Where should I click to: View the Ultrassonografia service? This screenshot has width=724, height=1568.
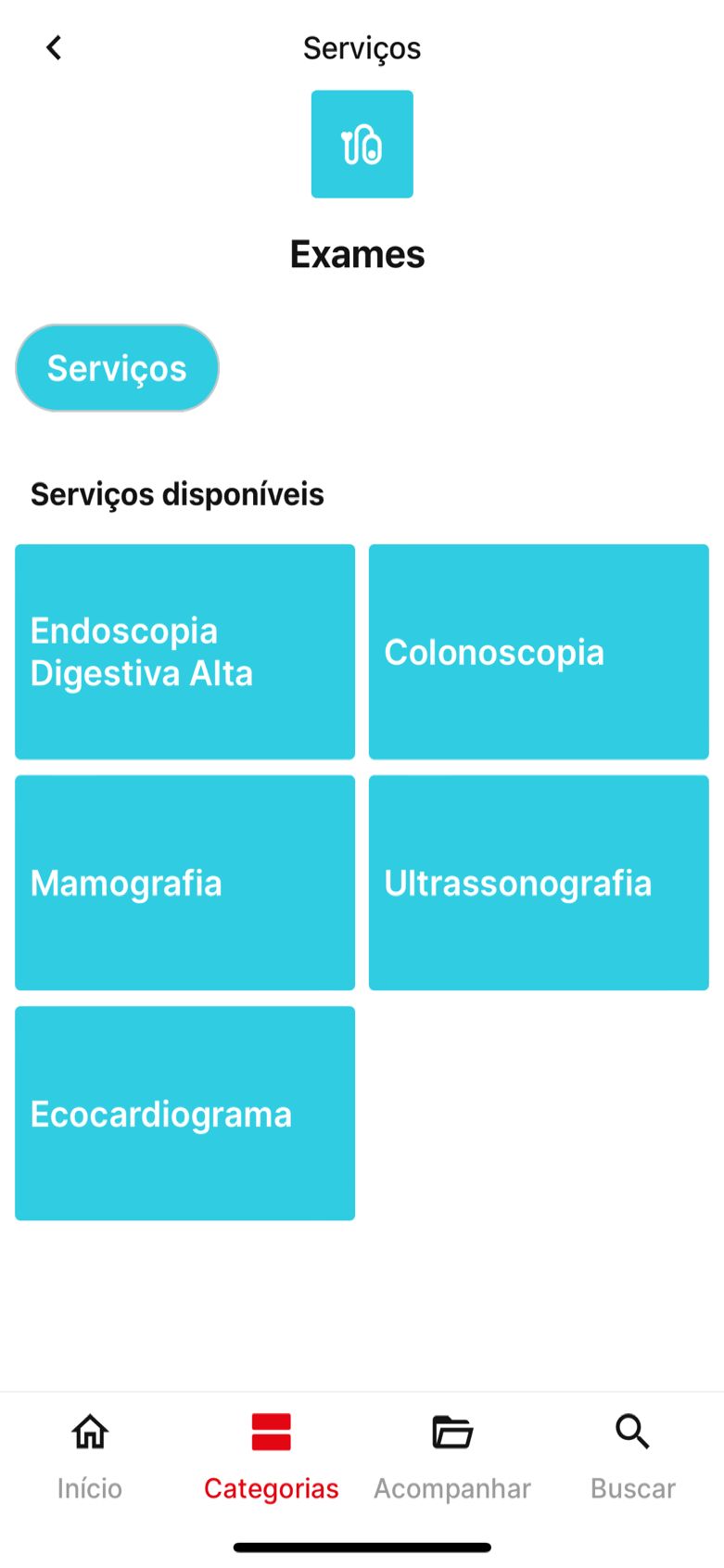tap(539, 882)
